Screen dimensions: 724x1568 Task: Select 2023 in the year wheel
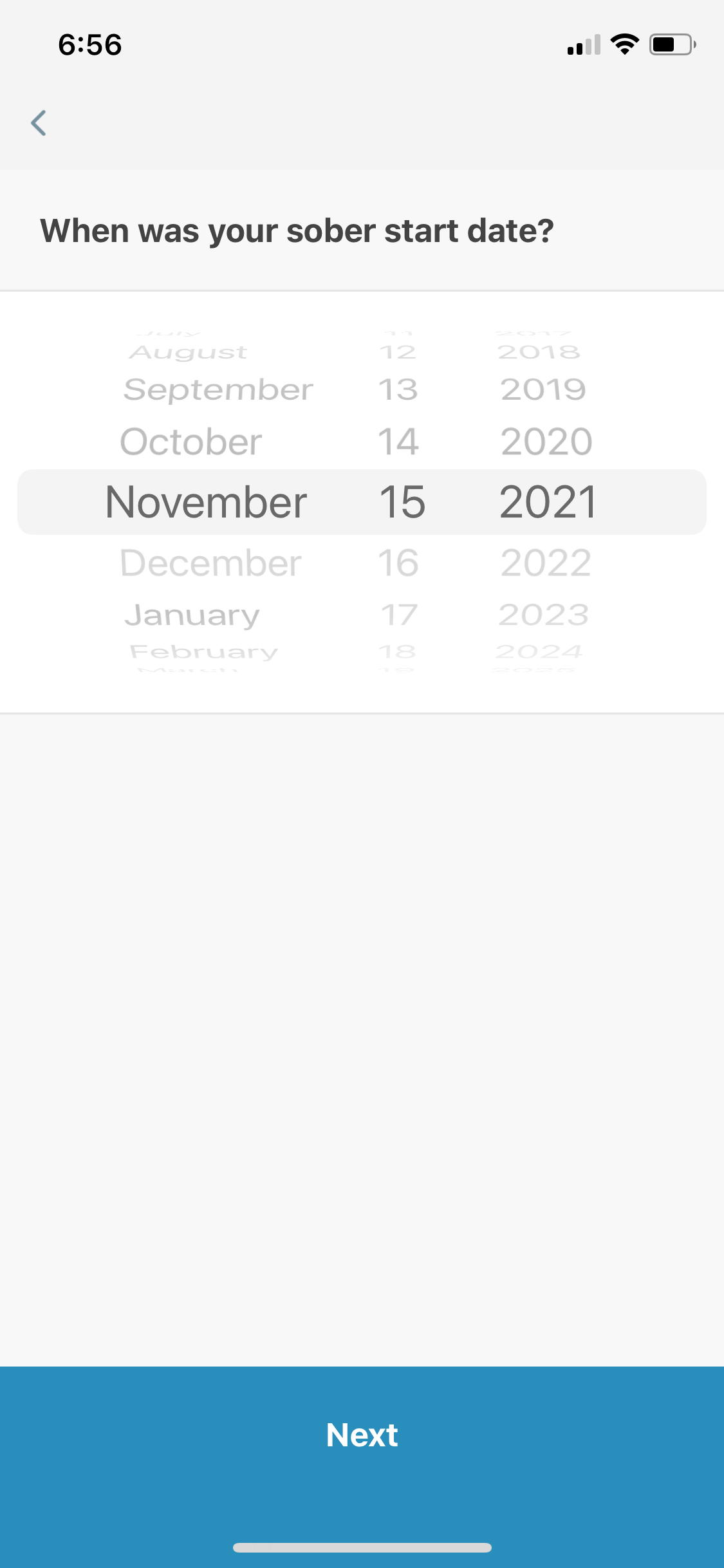click(x=544, y=615)
